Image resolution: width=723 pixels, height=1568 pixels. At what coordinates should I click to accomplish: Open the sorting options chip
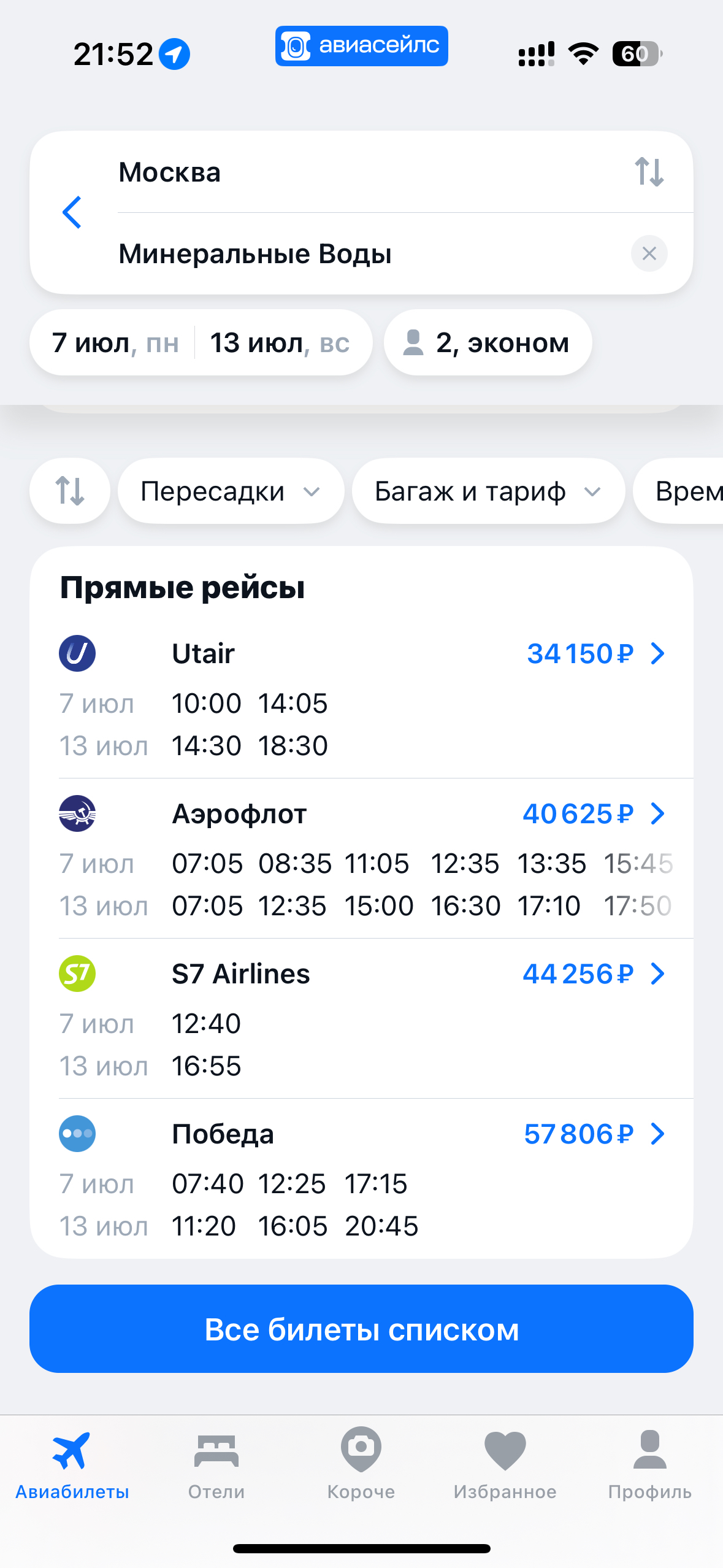point(70,491)
